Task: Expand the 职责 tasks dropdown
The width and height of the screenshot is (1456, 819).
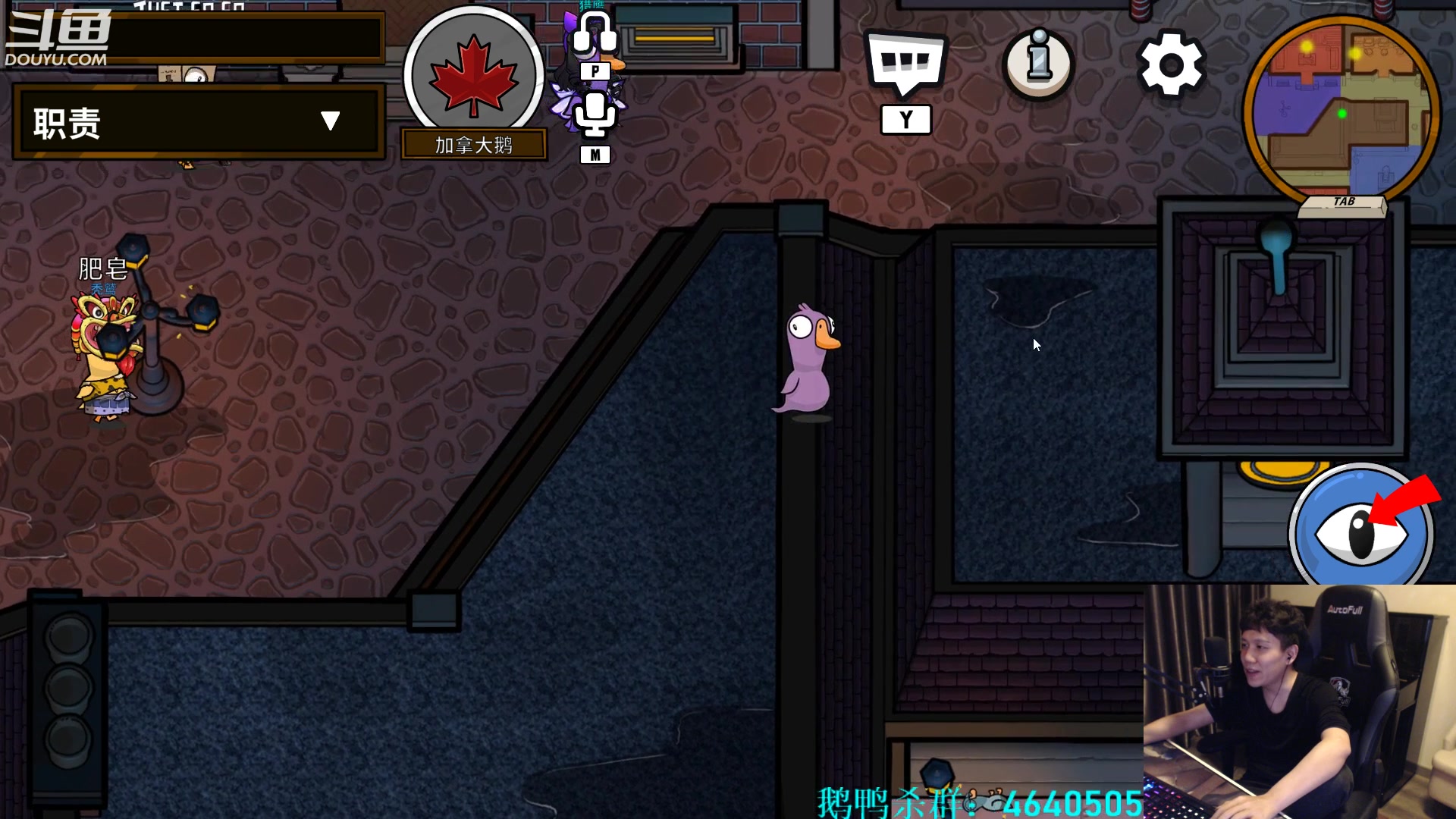Action: 329,121
